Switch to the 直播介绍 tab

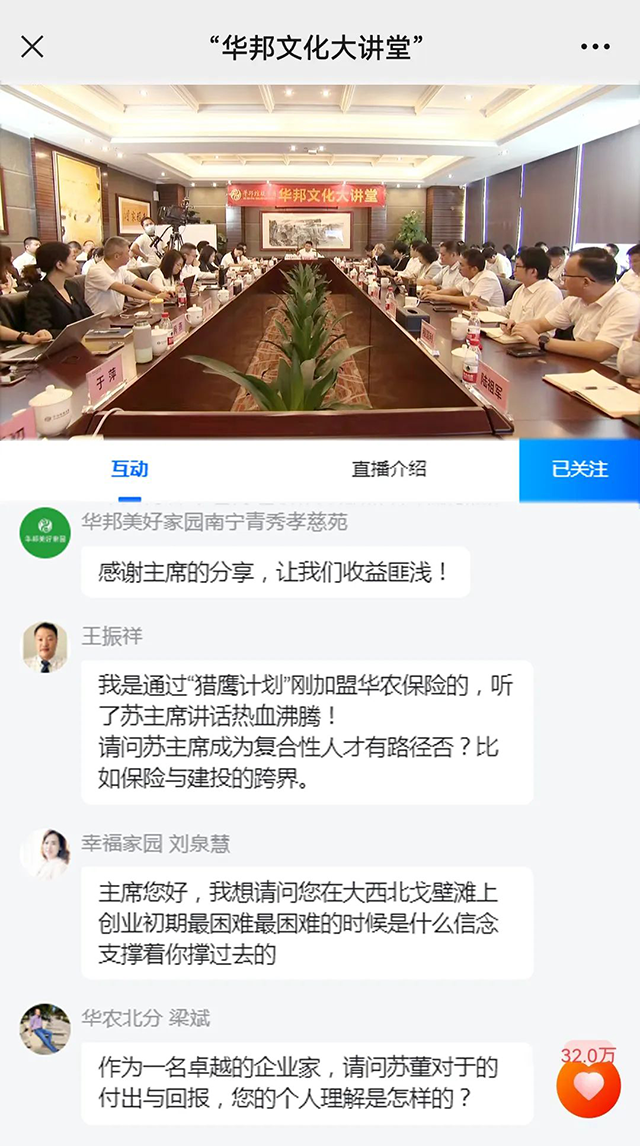(x=389, y=469)
